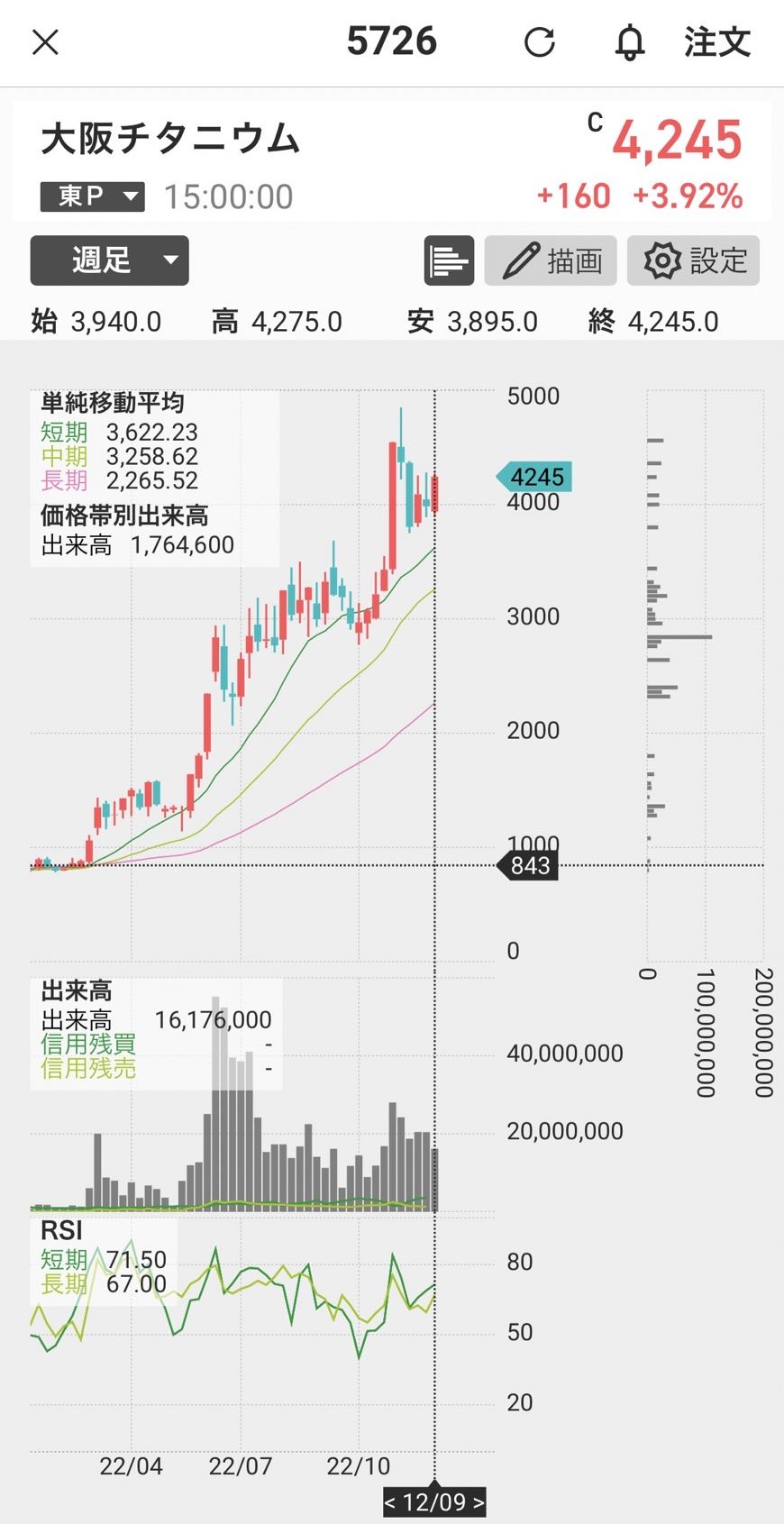
Task: Step to previous date from 12/09
Action: [390, 1502]
